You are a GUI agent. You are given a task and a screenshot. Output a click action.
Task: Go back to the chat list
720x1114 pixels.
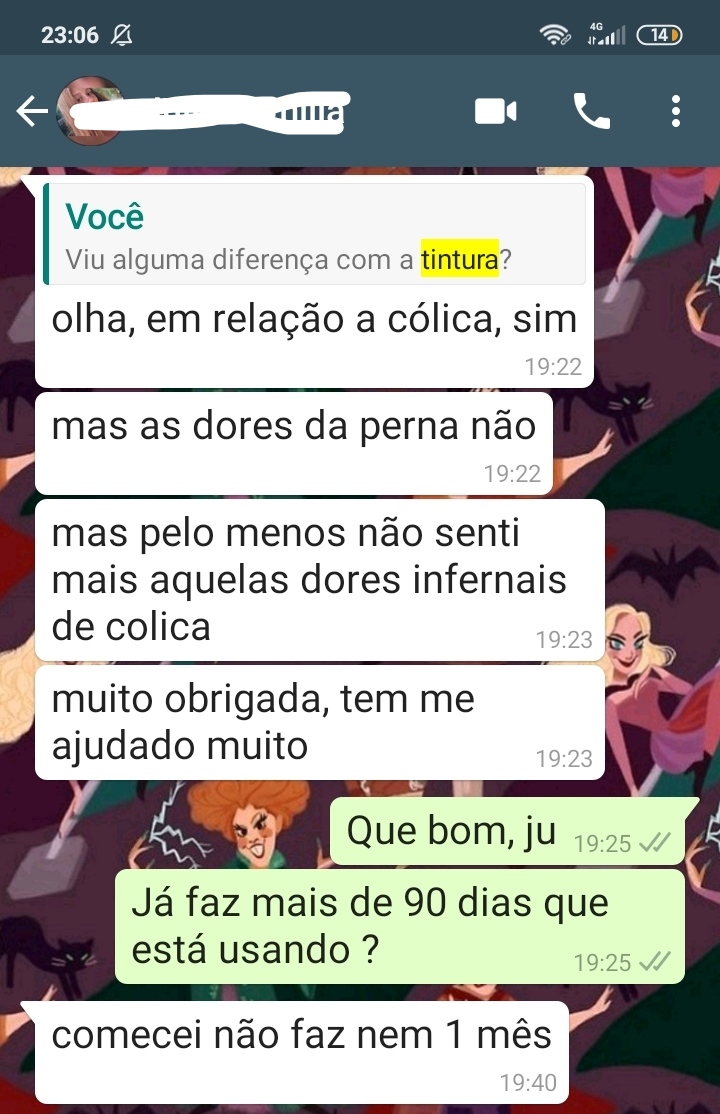[31, 111]
